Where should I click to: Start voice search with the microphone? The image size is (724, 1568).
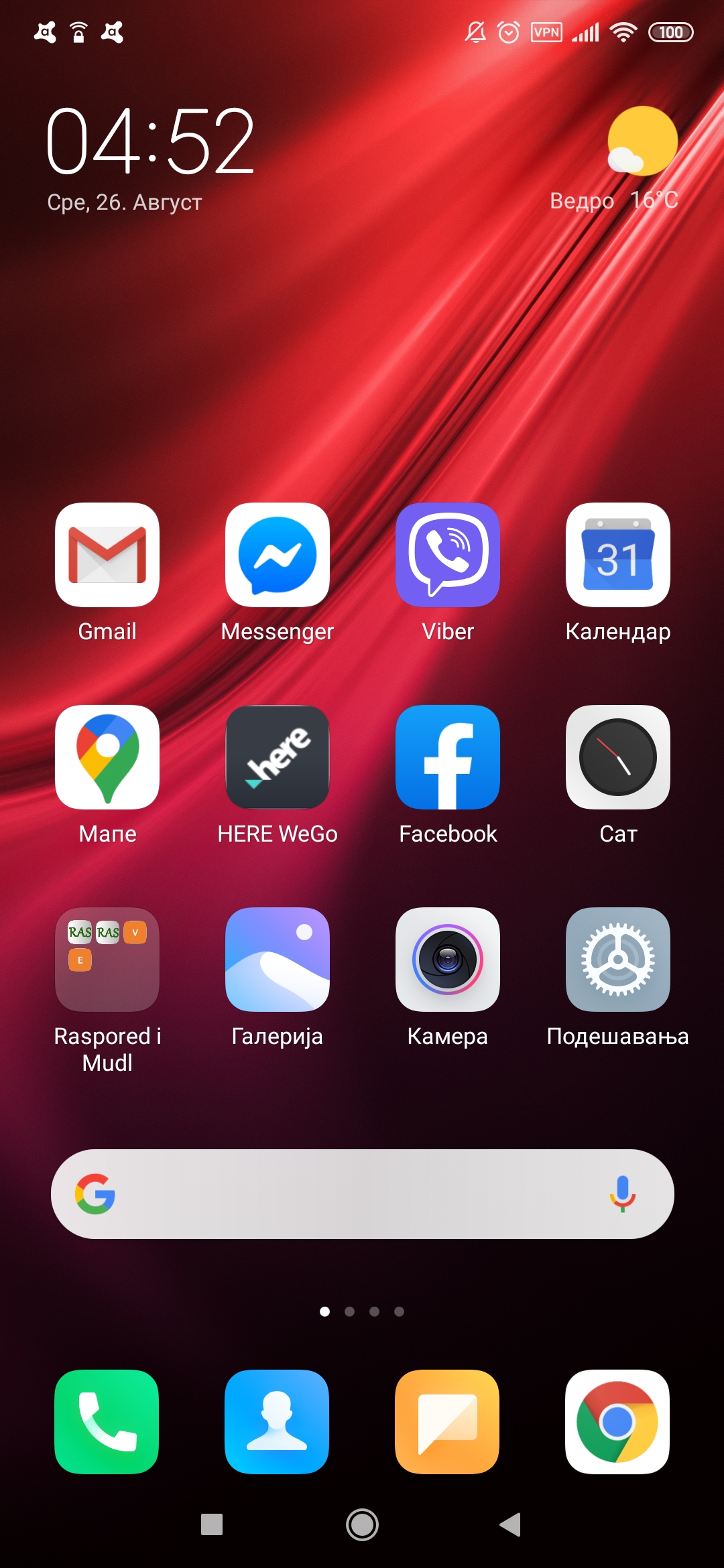coord(622,1194)
